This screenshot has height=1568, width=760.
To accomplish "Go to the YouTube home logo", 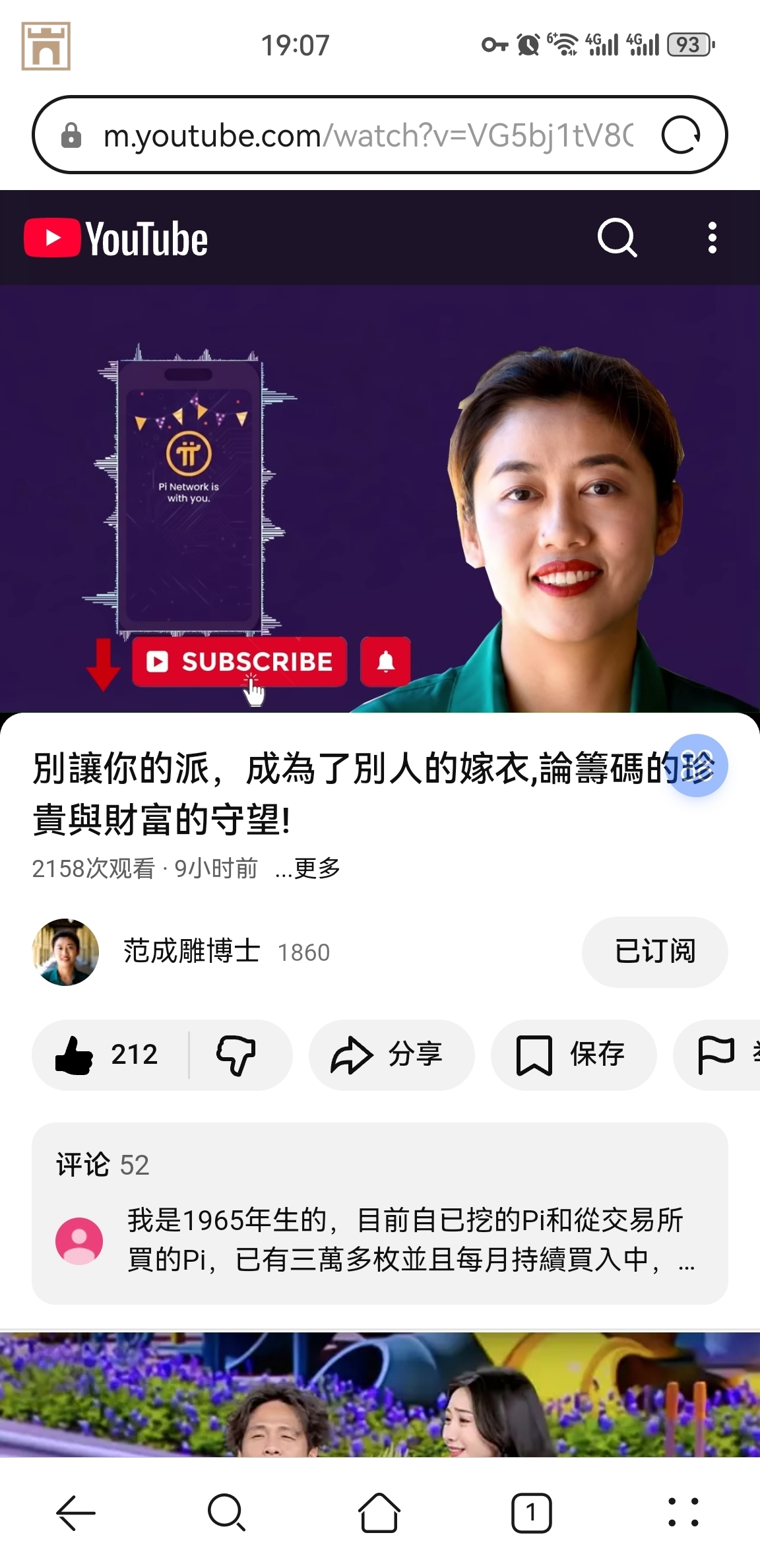I will (x=116, y=238).
